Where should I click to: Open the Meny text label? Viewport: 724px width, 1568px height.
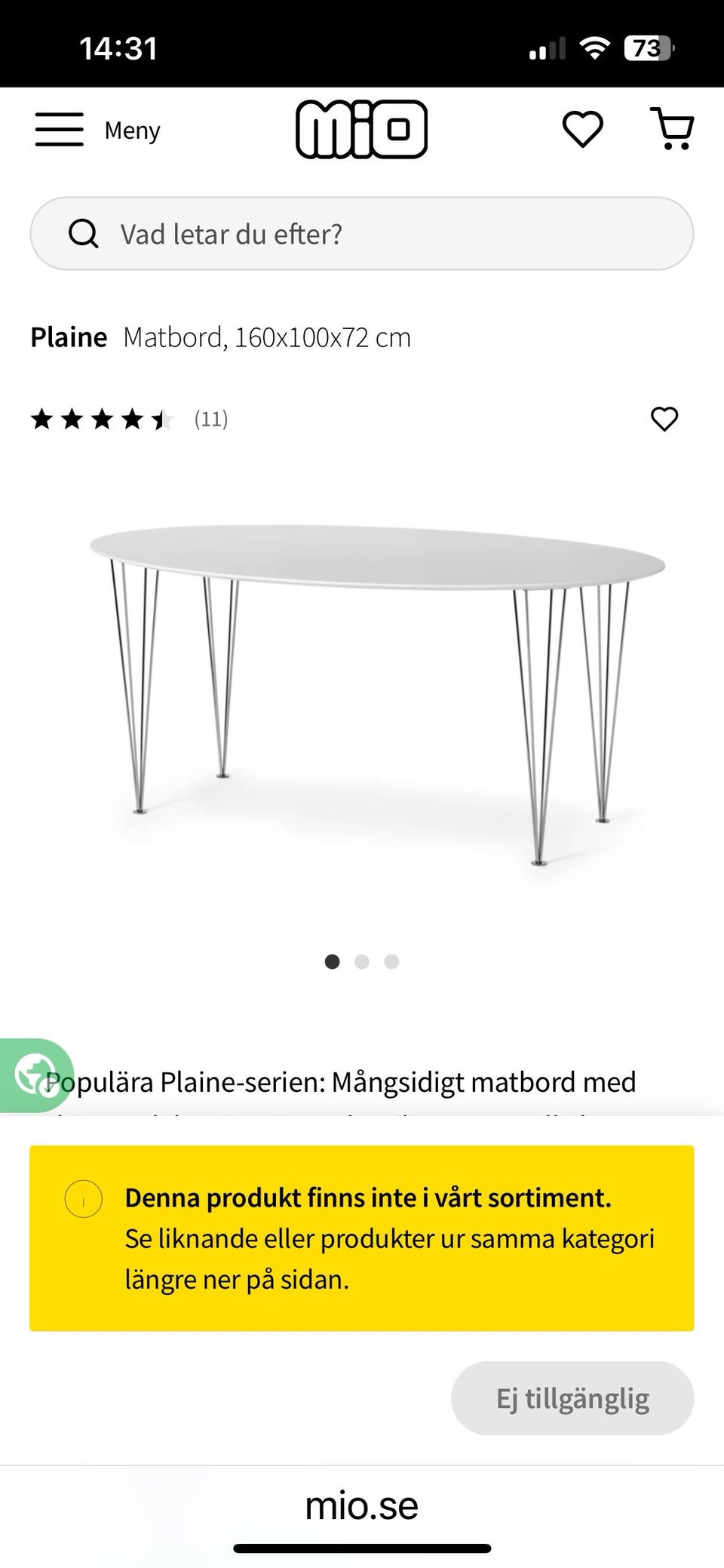[132, 129]
